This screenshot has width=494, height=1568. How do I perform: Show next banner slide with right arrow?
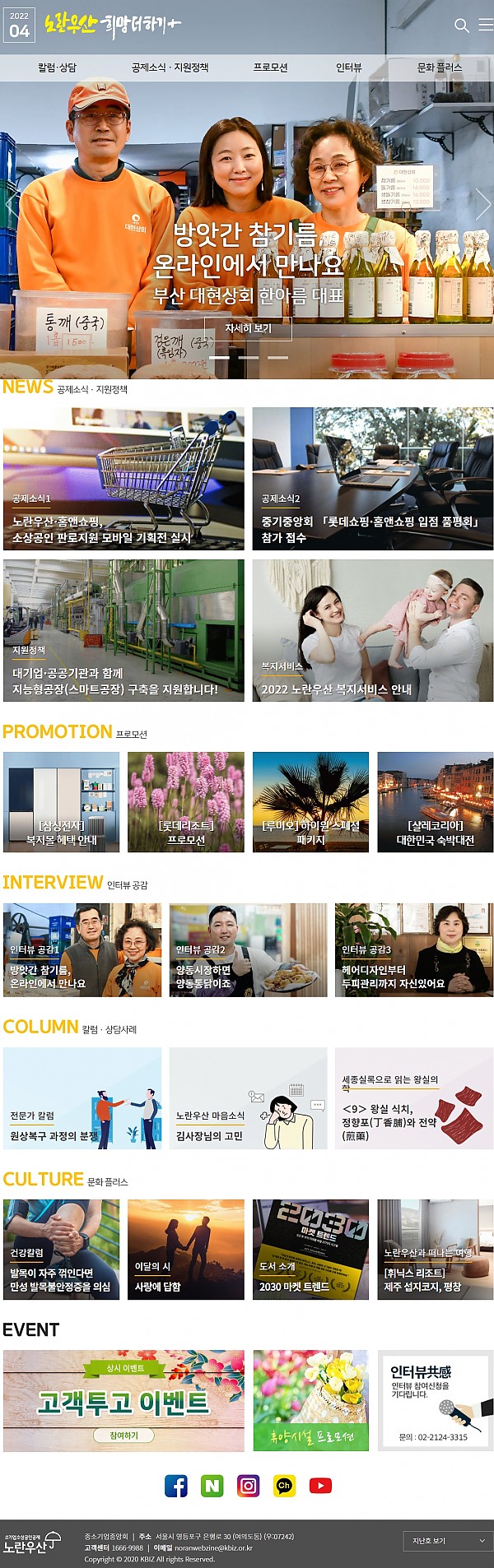click(482, 204)
